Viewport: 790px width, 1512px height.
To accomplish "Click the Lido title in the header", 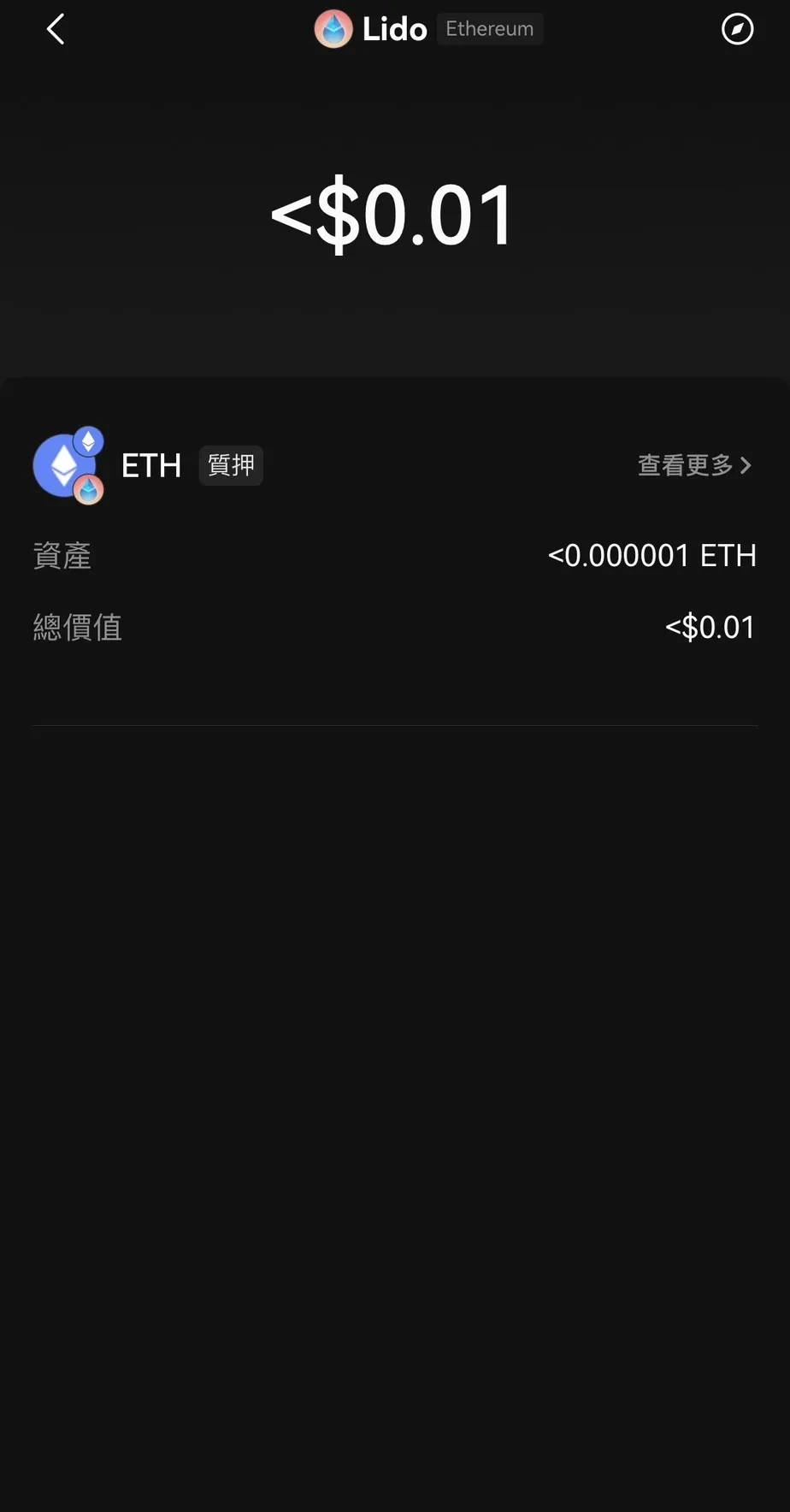I will 393,28.
